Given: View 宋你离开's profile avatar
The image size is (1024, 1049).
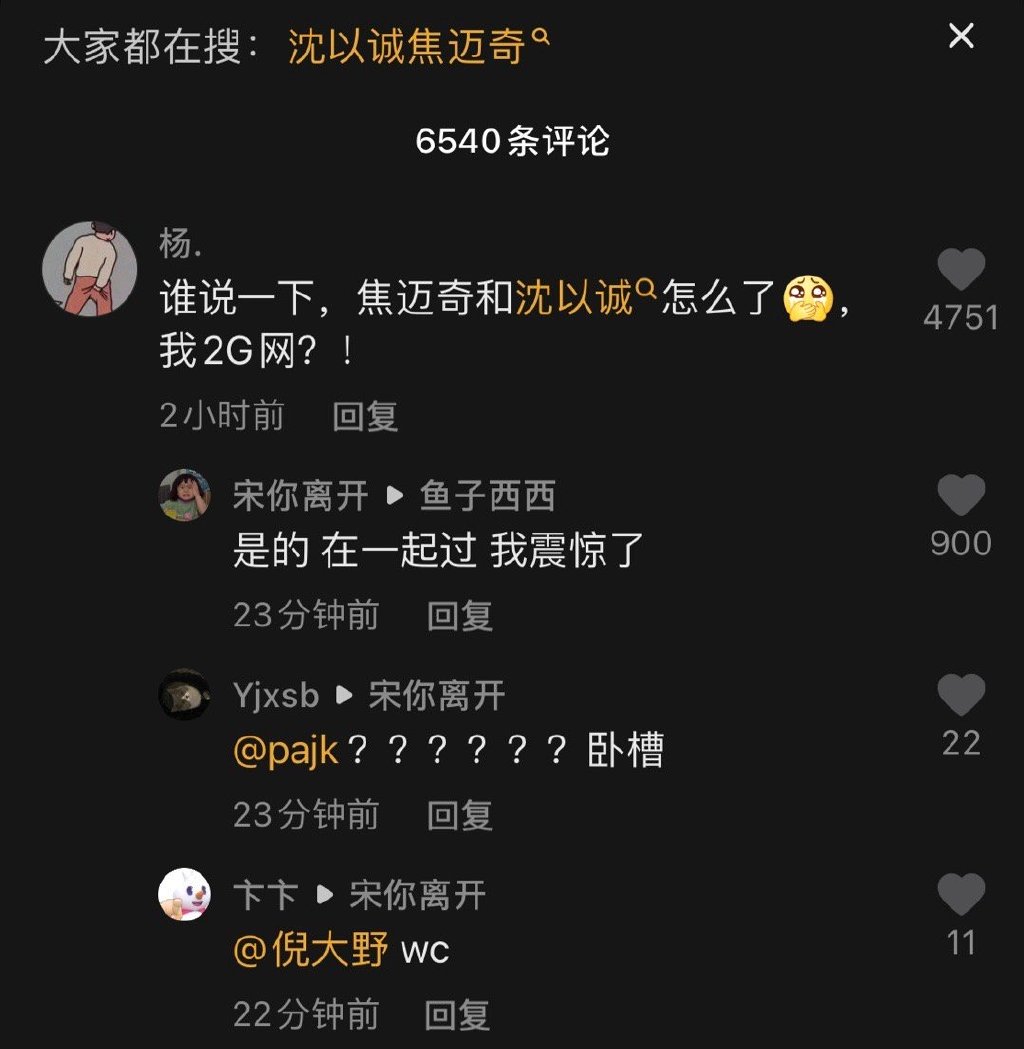Looking at the screenshot, I should [x=185, y=495].
